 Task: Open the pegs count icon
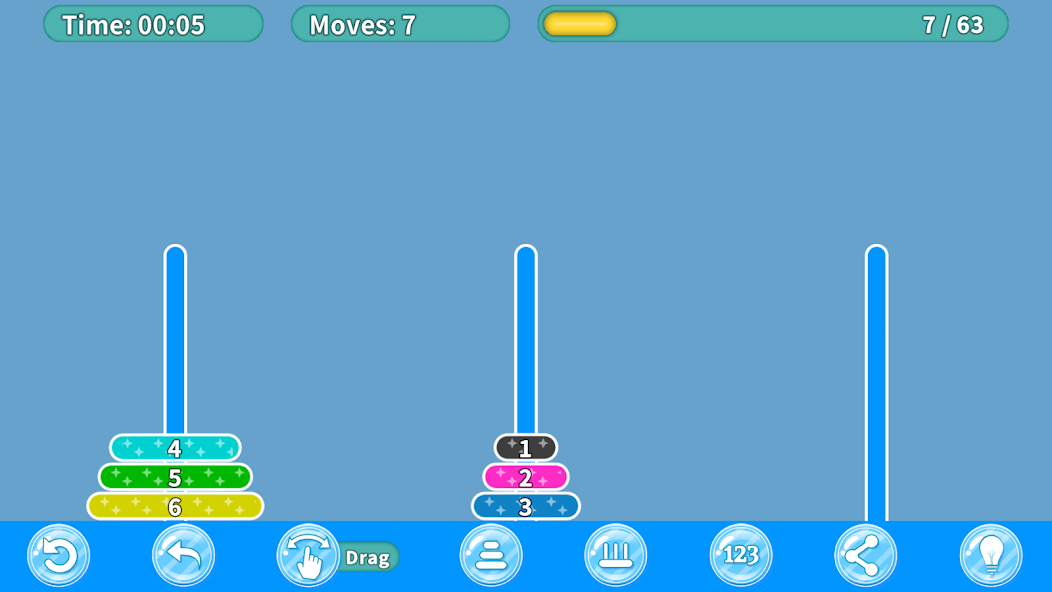click(616, 555)
